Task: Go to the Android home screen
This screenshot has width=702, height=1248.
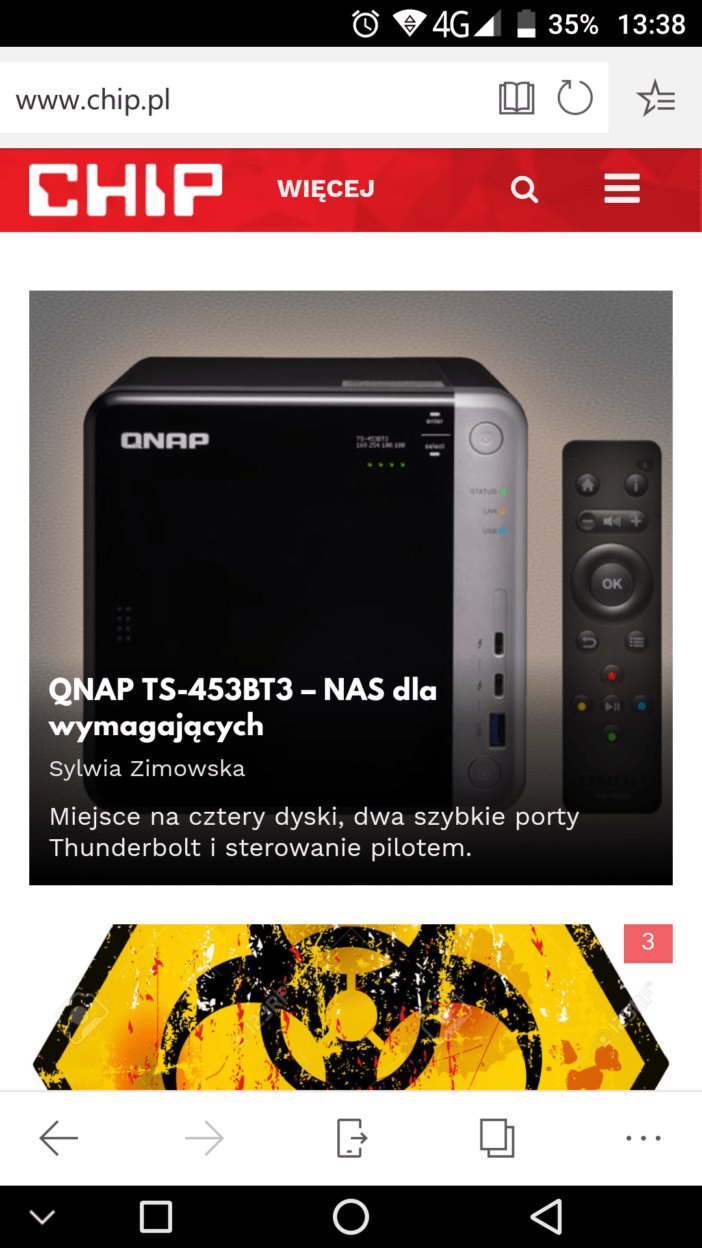Action: click(x=351, y=1217)
